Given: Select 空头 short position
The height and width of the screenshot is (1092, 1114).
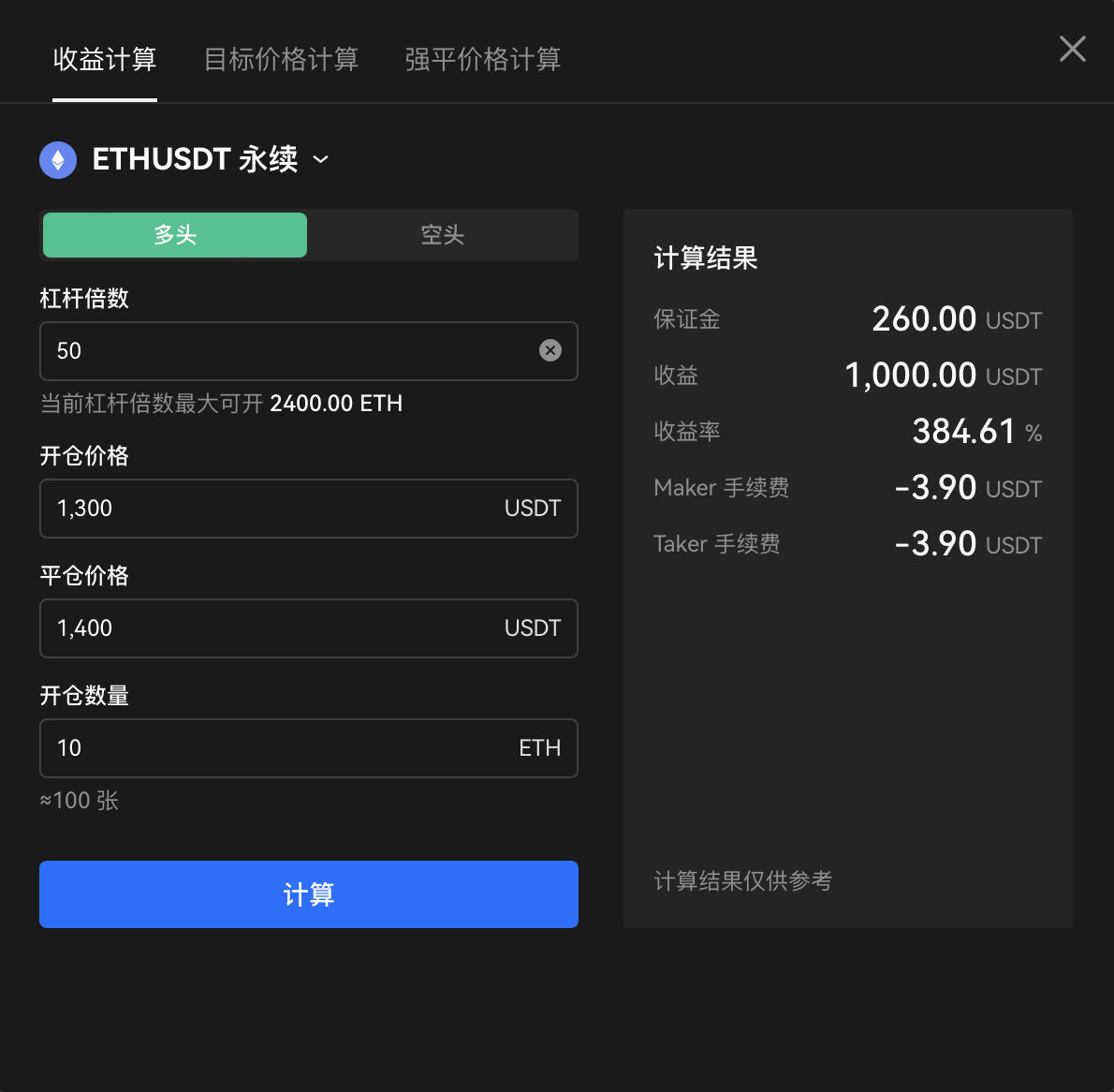Looking at the screenshot, I should [x=442, y=235].
